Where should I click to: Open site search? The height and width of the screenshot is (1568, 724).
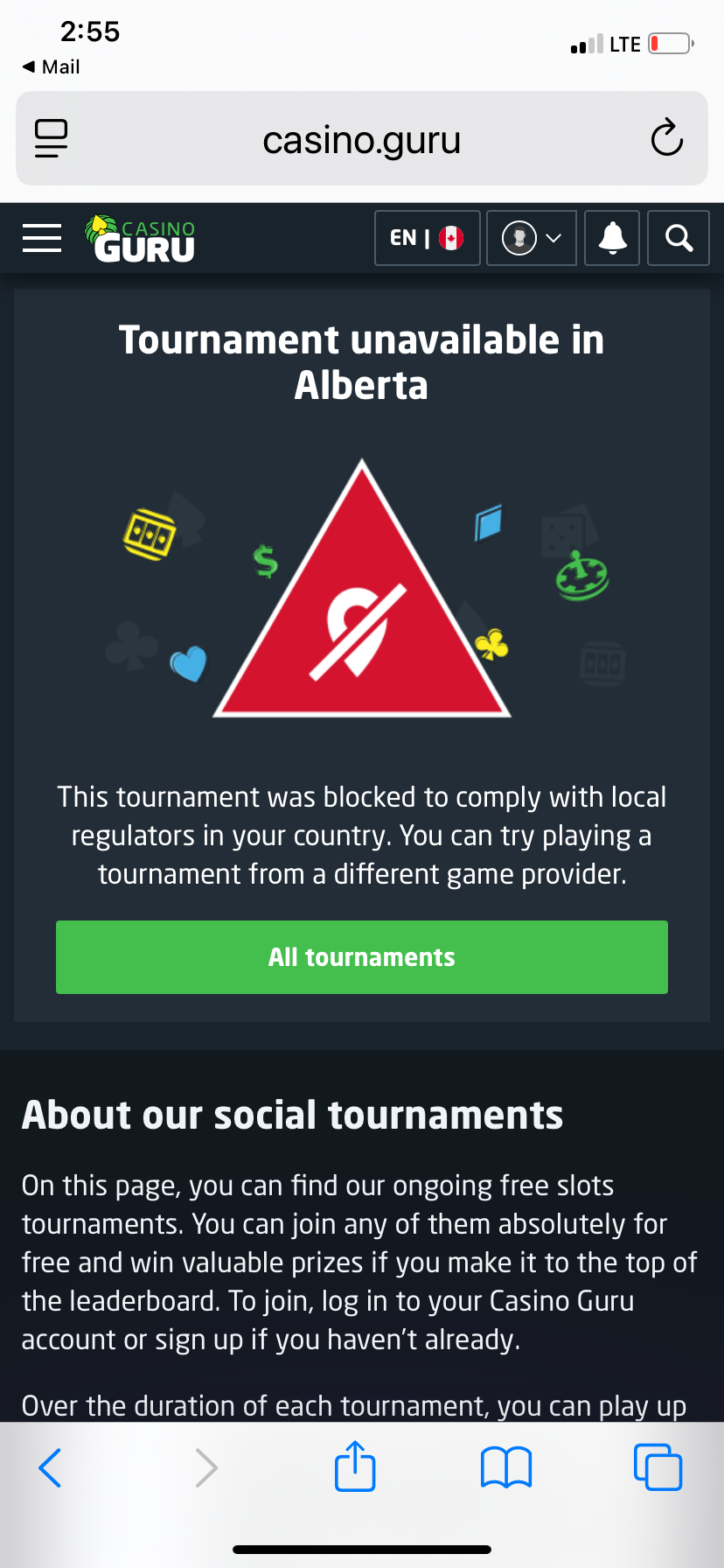[679, 238]
